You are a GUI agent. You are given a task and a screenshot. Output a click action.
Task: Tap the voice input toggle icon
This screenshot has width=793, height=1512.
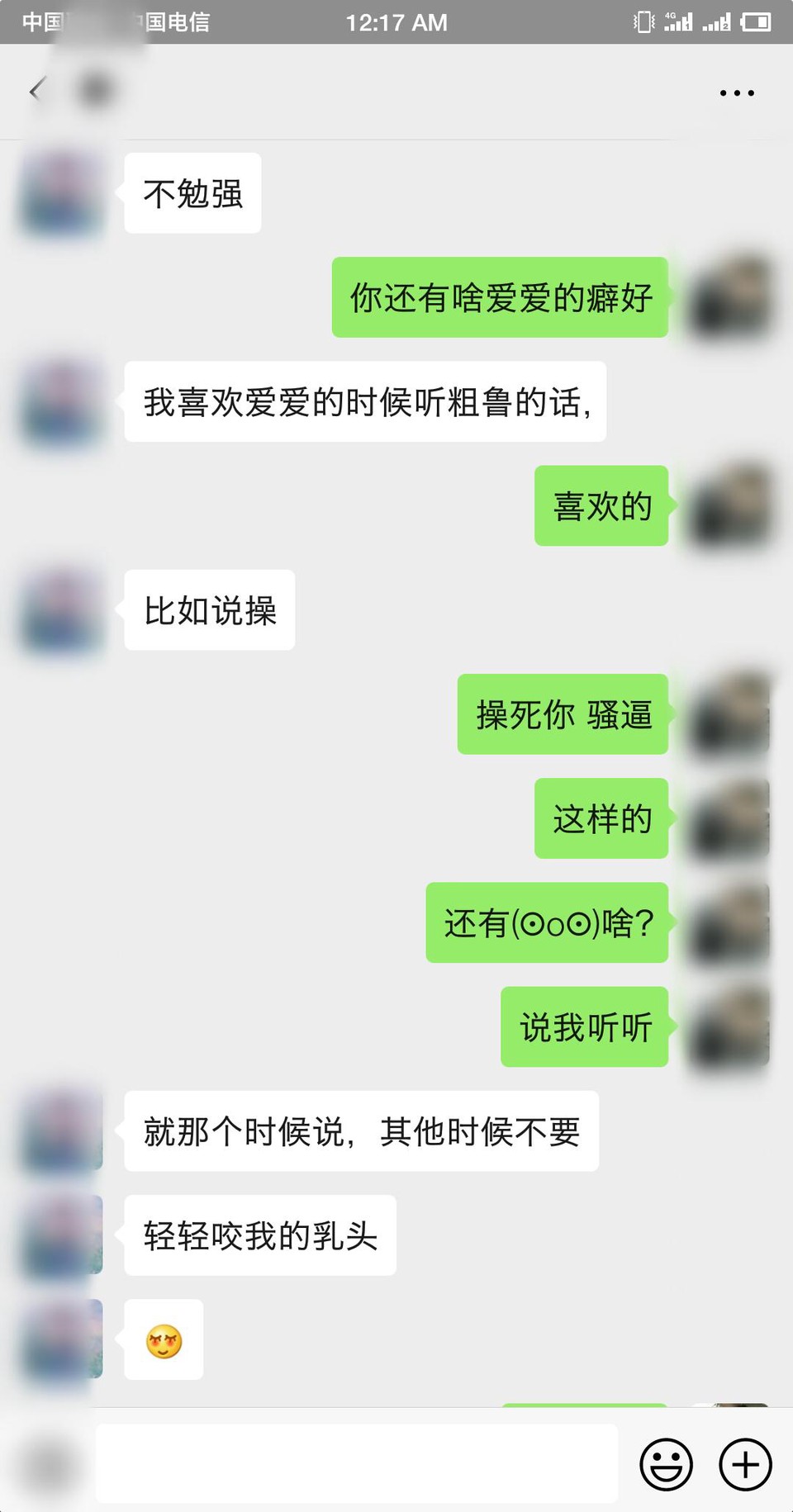point(48,1464)
